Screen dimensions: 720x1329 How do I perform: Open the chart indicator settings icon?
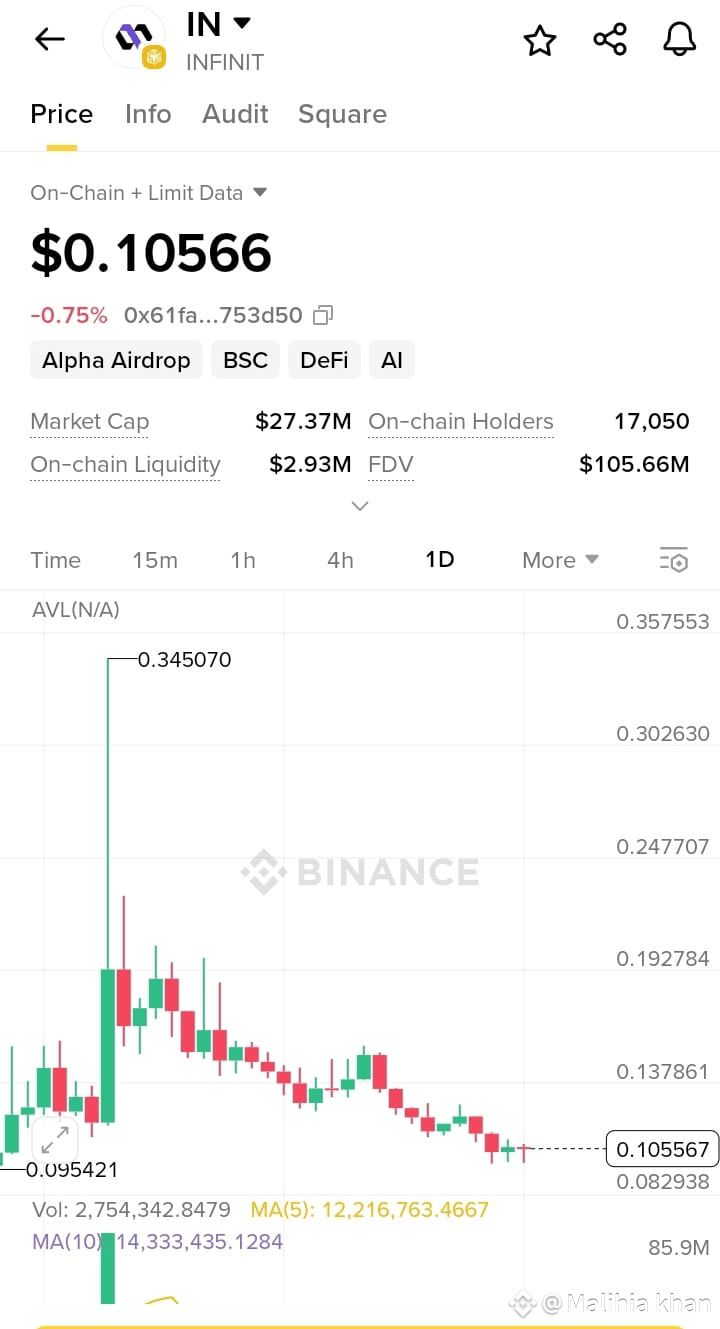[x=674, y=560]
